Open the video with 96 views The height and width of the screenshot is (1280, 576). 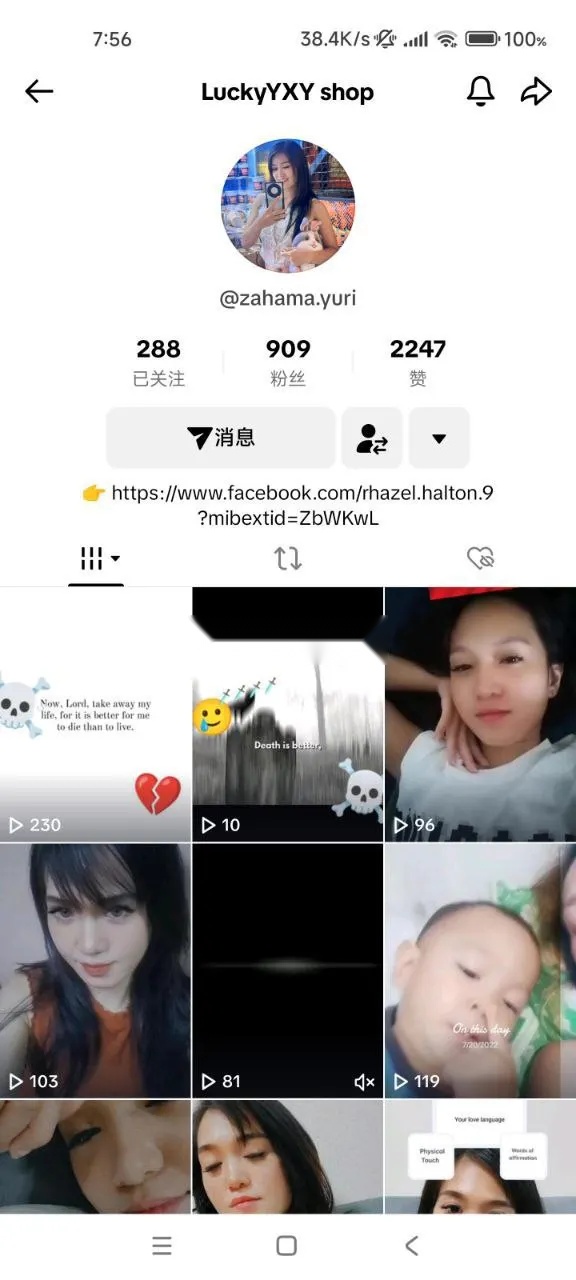(x=481, y=714)
